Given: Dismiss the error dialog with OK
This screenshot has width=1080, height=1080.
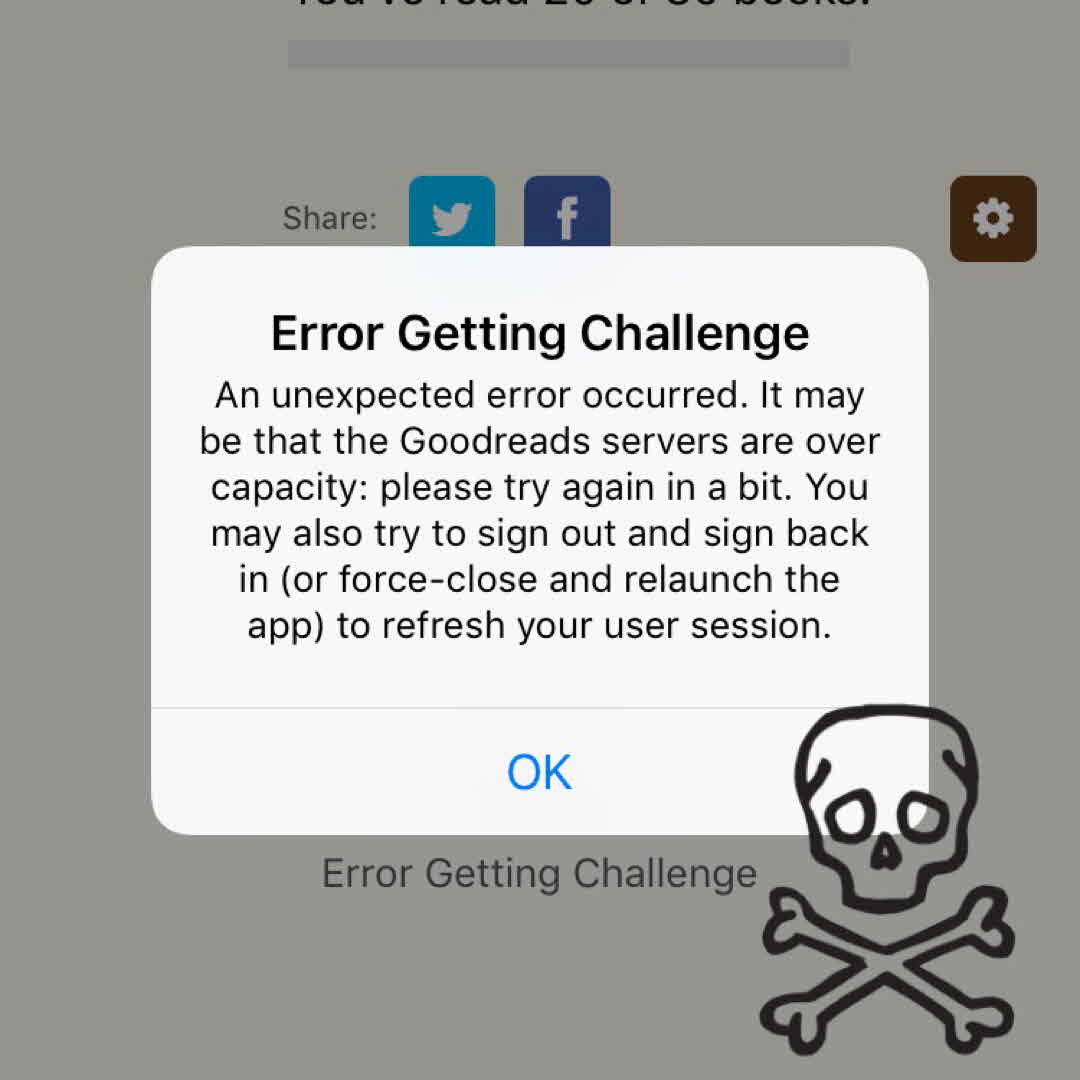Looking at the screenshot, I should 539,772.
